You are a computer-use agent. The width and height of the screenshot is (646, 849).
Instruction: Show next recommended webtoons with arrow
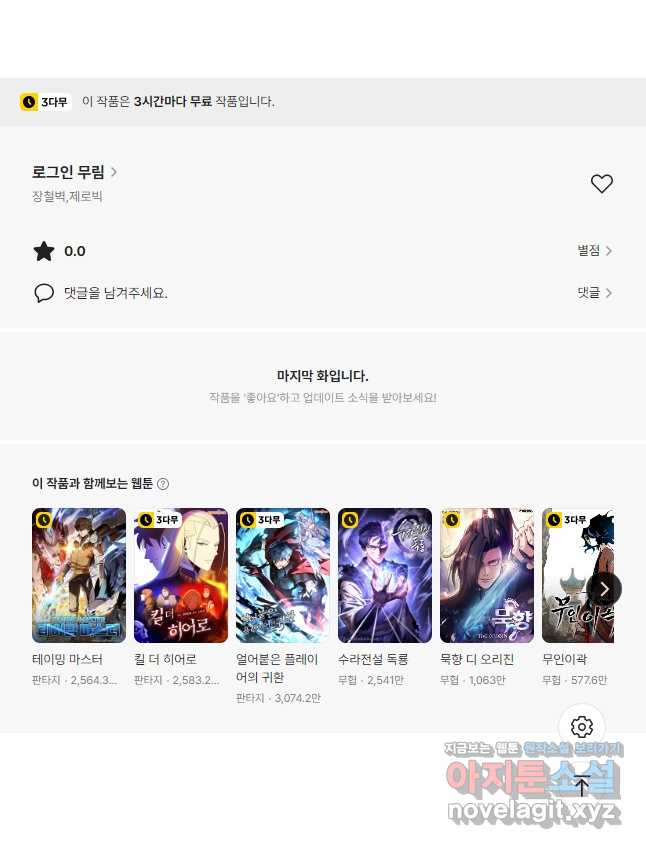(x=603, y=589)
